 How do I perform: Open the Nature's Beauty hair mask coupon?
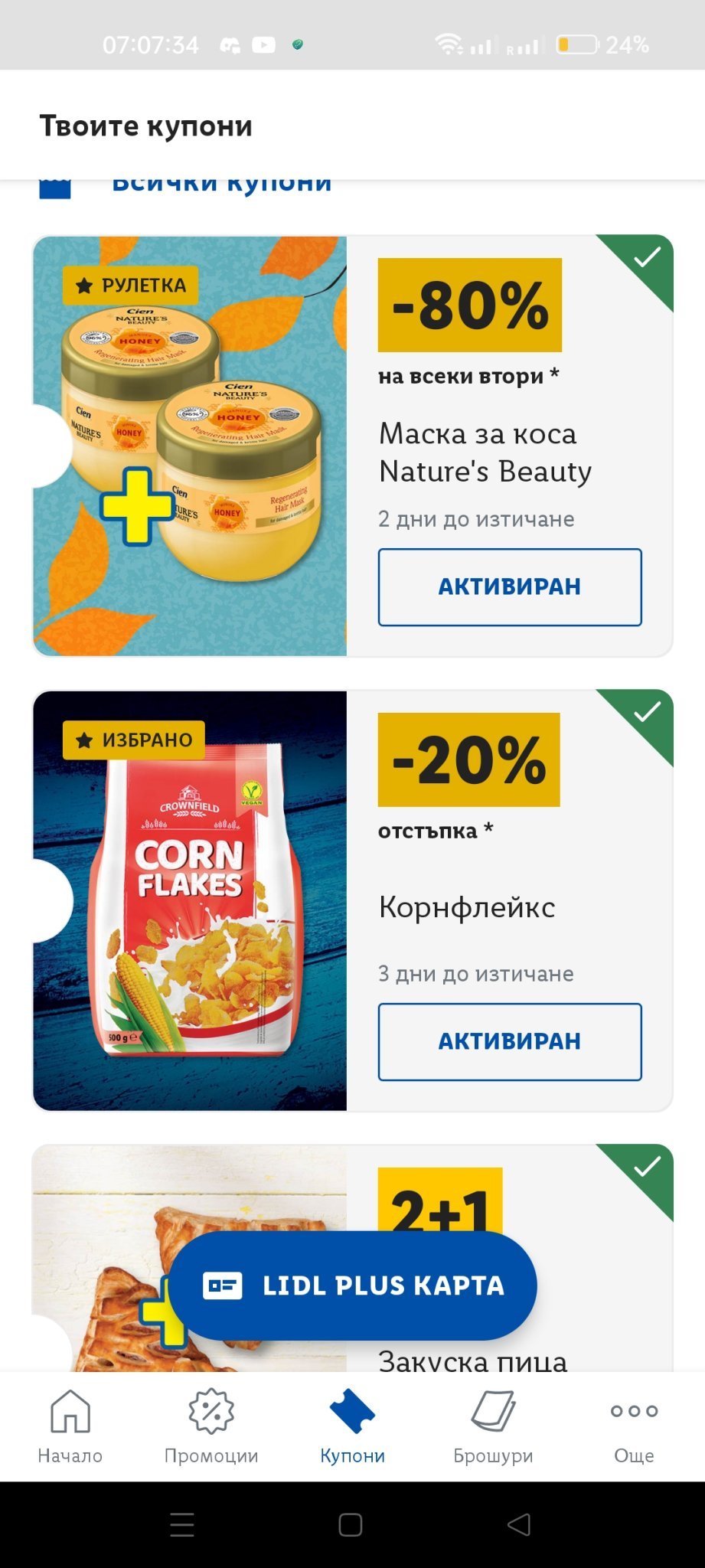pyautogui.click(x=485, y=452)
